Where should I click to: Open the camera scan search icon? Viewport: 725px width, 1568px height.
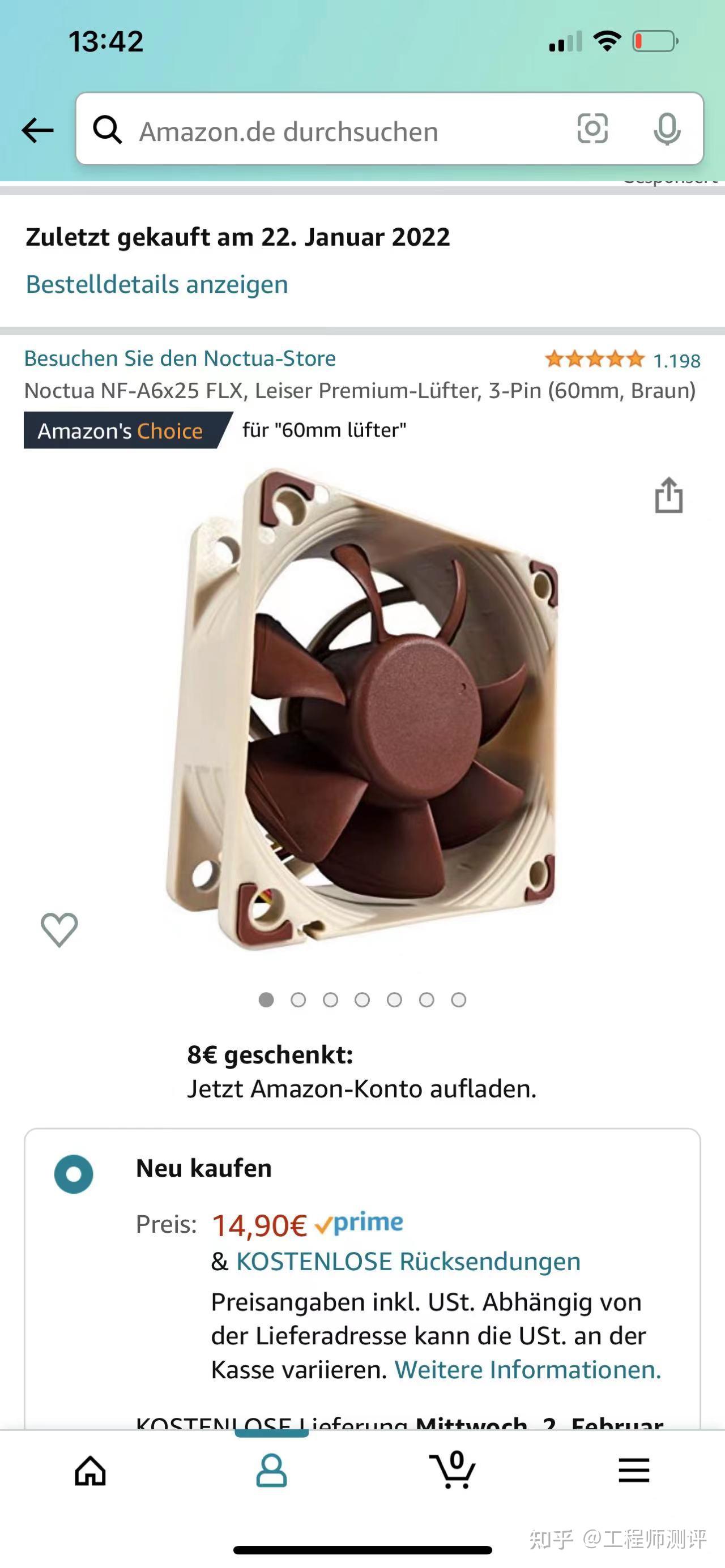[592, 129]
